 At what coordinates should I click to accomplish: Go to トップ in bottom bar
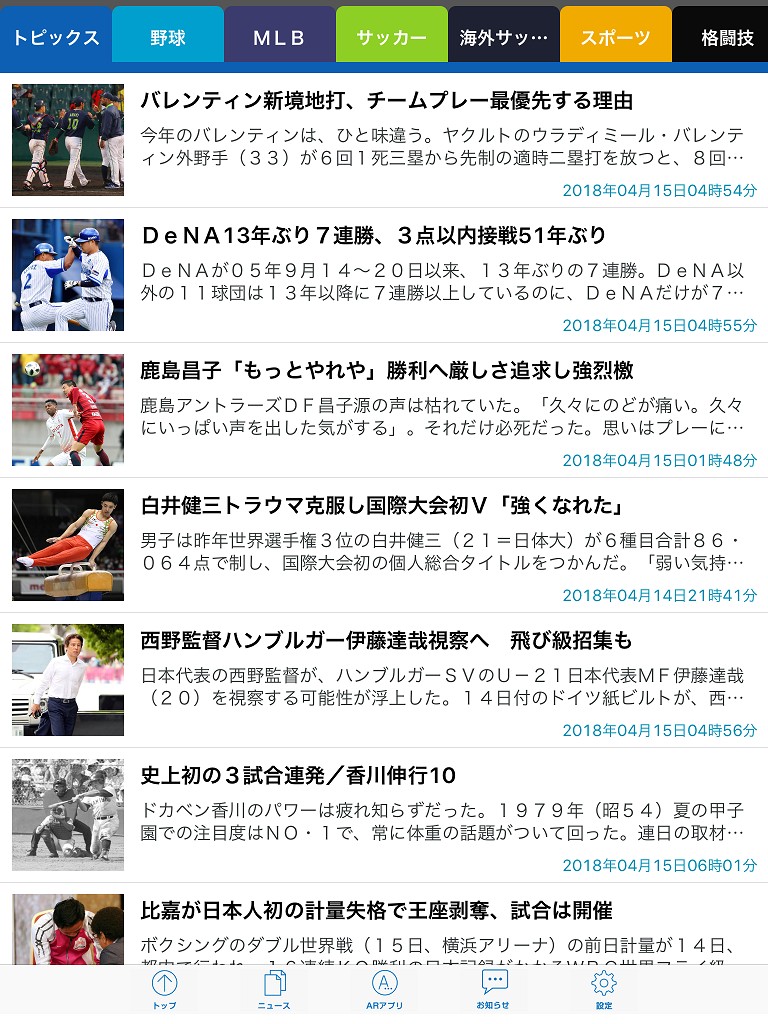(x=165, y=989)
